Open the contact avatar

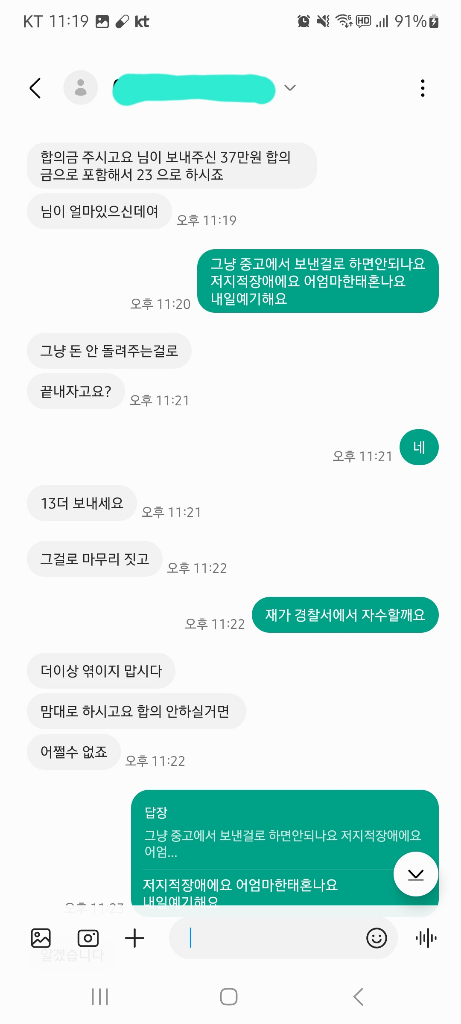[x=81, y=88]
